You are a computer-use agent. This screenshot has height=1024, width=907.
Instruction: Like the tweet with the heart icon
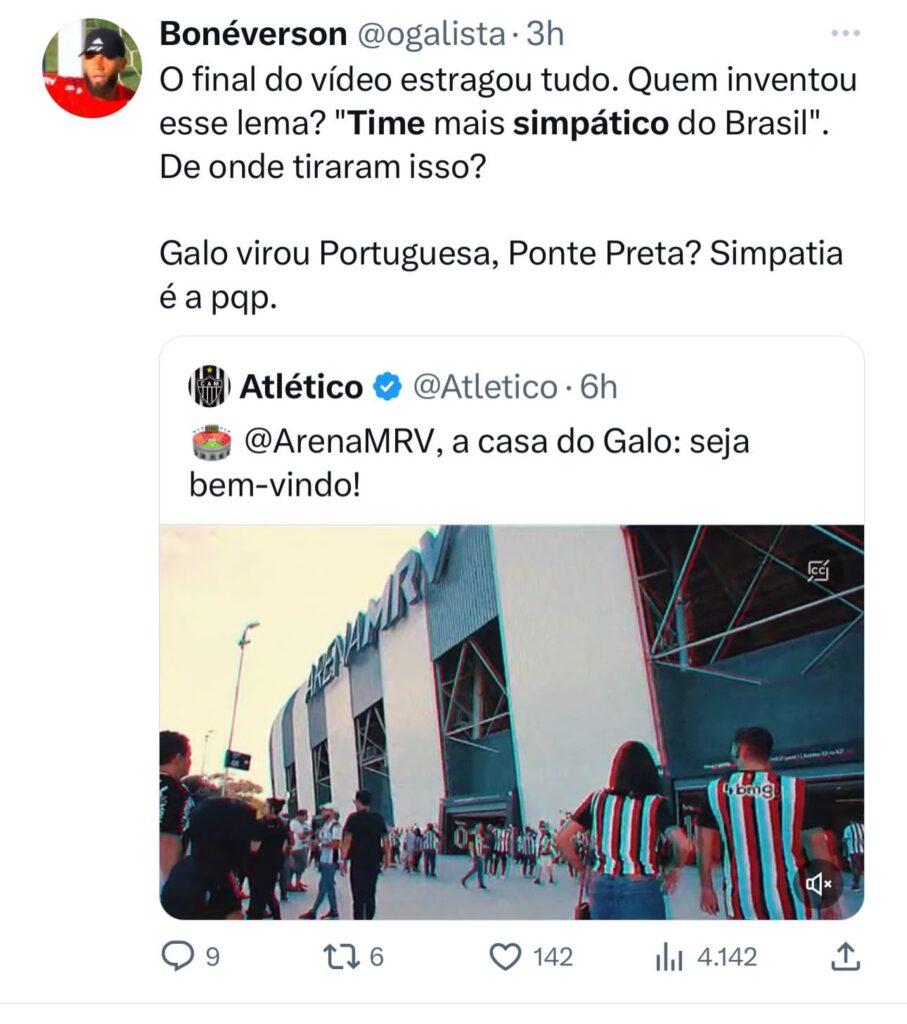tap(506, 957)
